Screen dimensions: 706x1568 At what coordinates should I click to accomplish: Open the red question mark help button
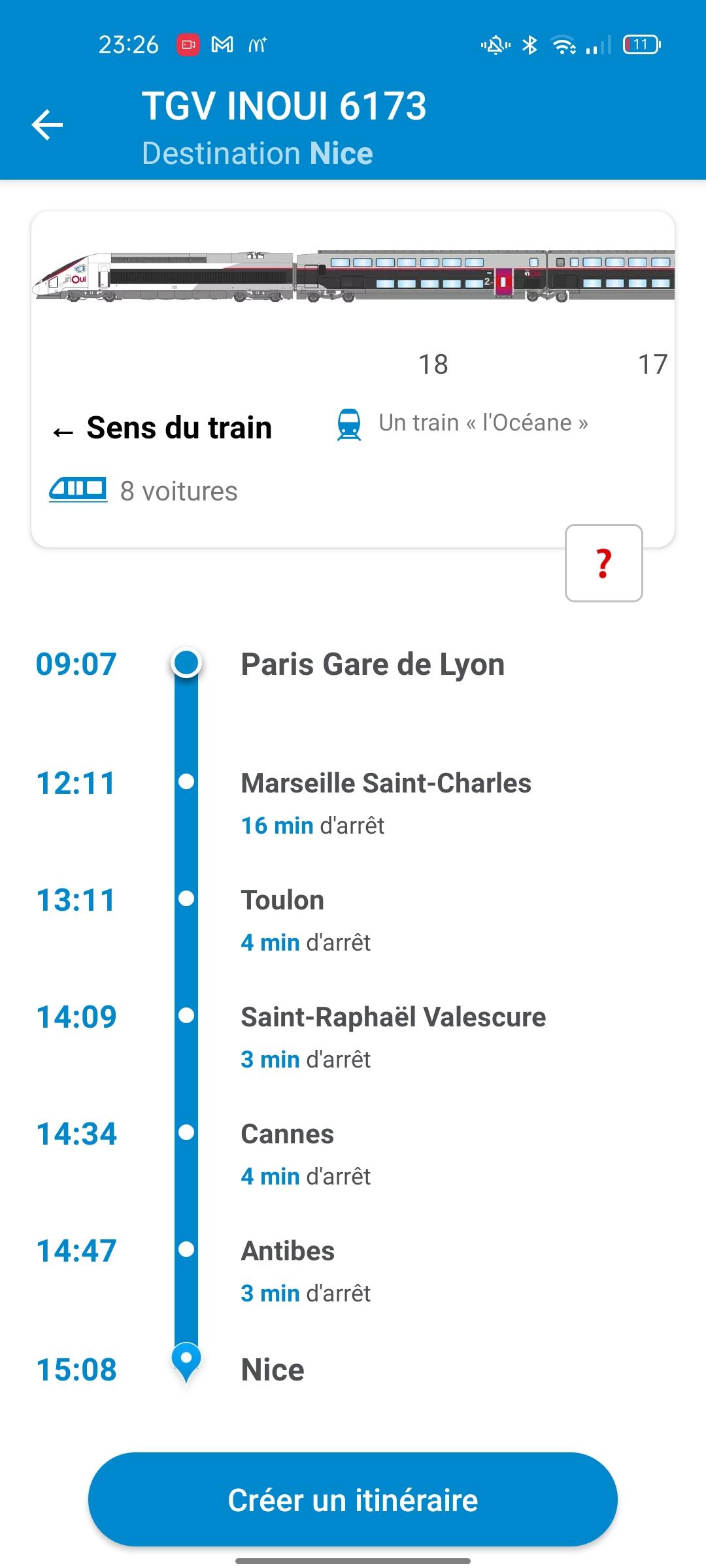[x=603, y=563]
